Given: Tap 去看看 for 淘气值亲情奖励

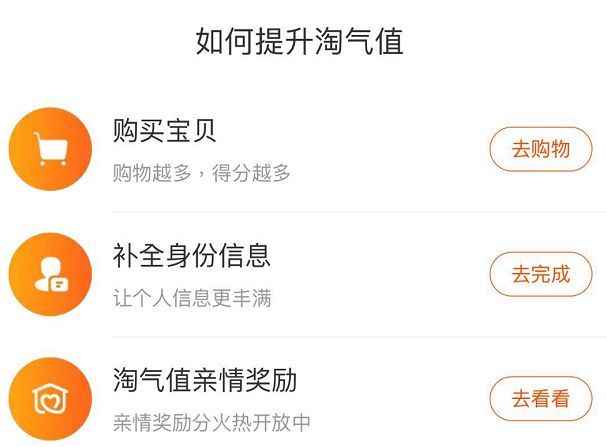Looking at the screenshot, I should pos(540,399).
